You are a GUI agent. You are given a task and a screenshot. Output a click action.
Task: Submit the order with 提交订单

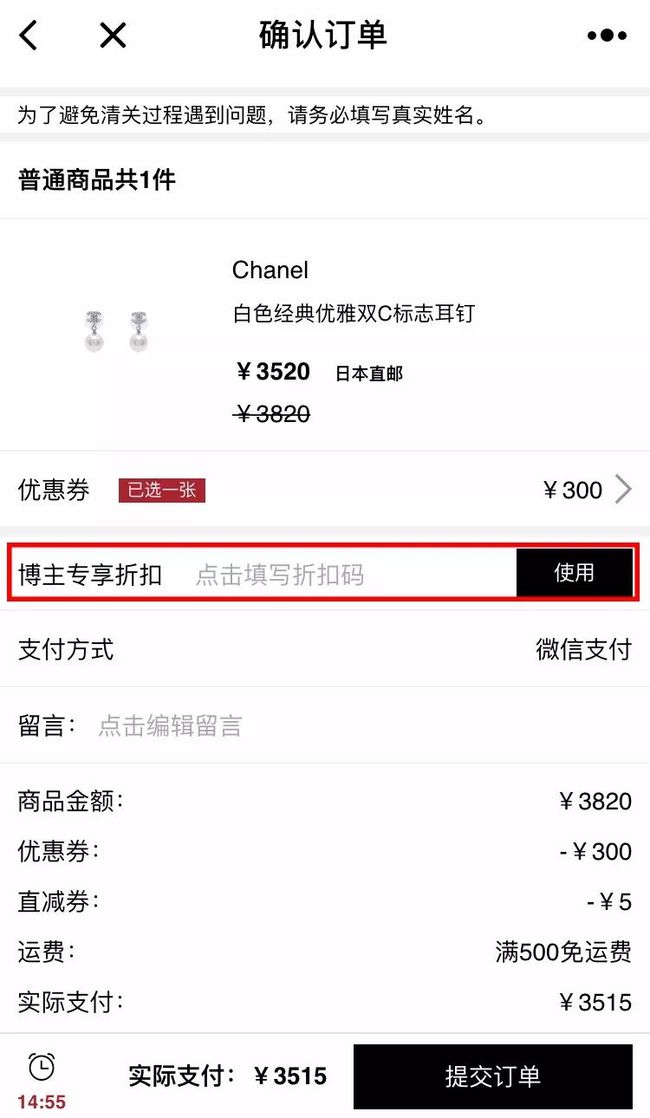(492, 1076)
